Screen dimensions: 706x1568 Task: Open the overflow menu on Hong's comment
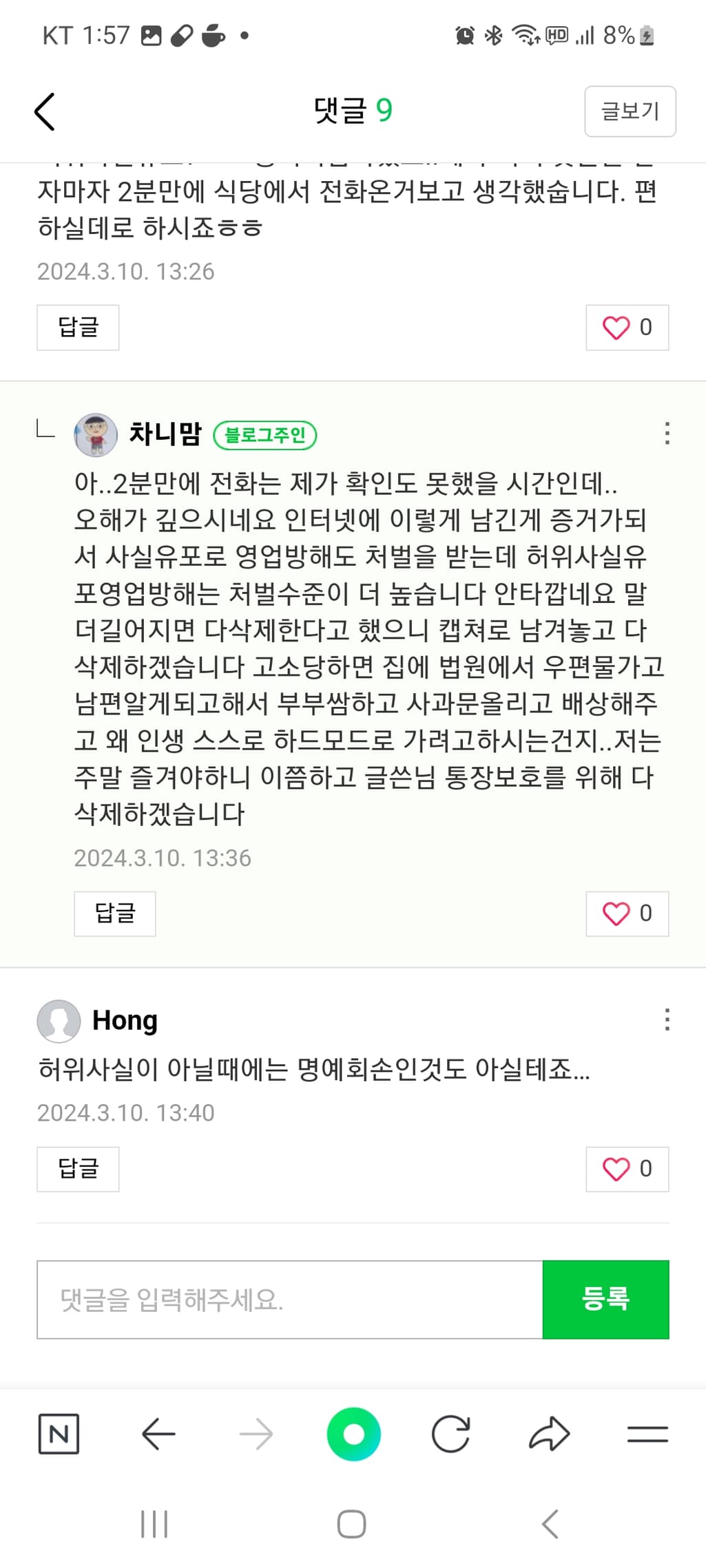click(x=667, y=1019)
